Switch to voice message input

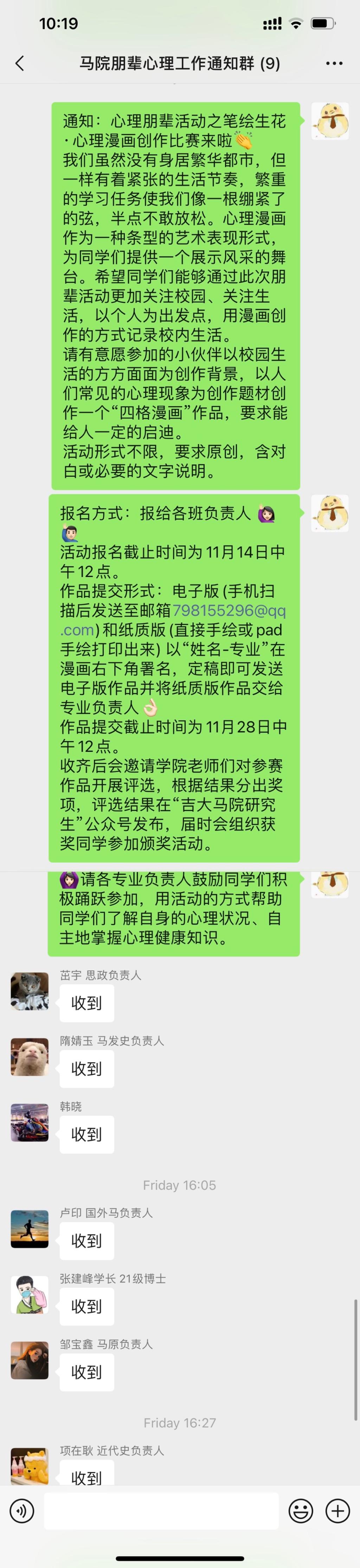click(22, 1511)
